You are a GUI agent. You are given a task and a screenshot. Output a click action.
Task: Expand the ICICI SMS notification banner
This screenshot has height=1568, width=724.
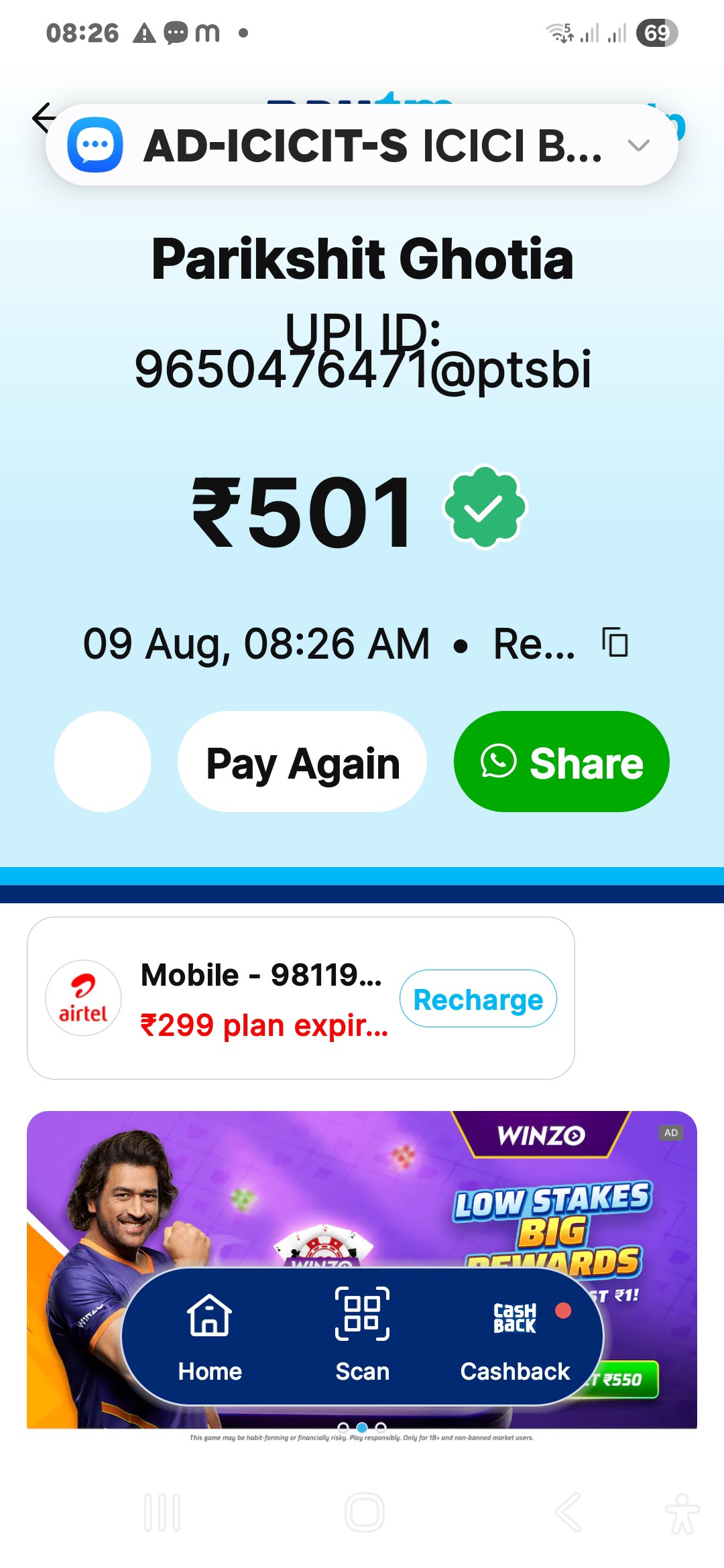[638, 145]
